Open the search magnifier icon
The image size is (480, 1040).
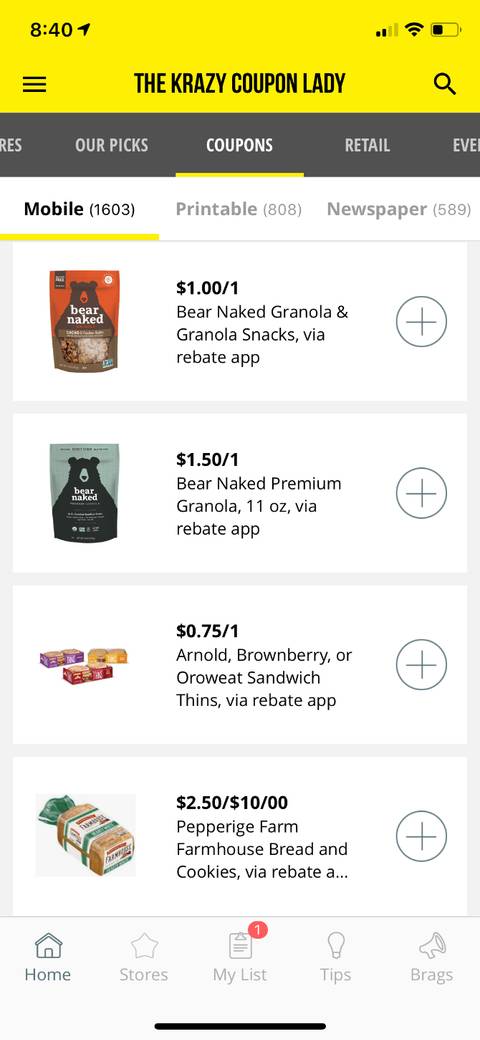[445, 84]
